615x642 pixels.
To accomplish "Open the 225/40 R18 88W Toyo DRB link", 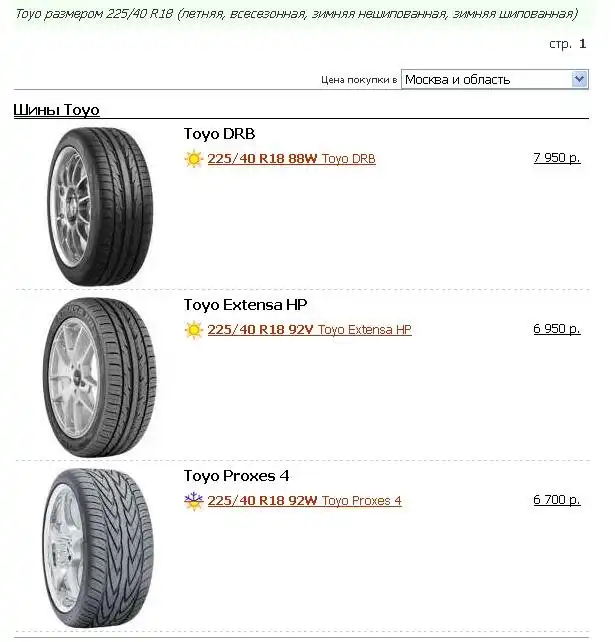I will pos(291,159).
